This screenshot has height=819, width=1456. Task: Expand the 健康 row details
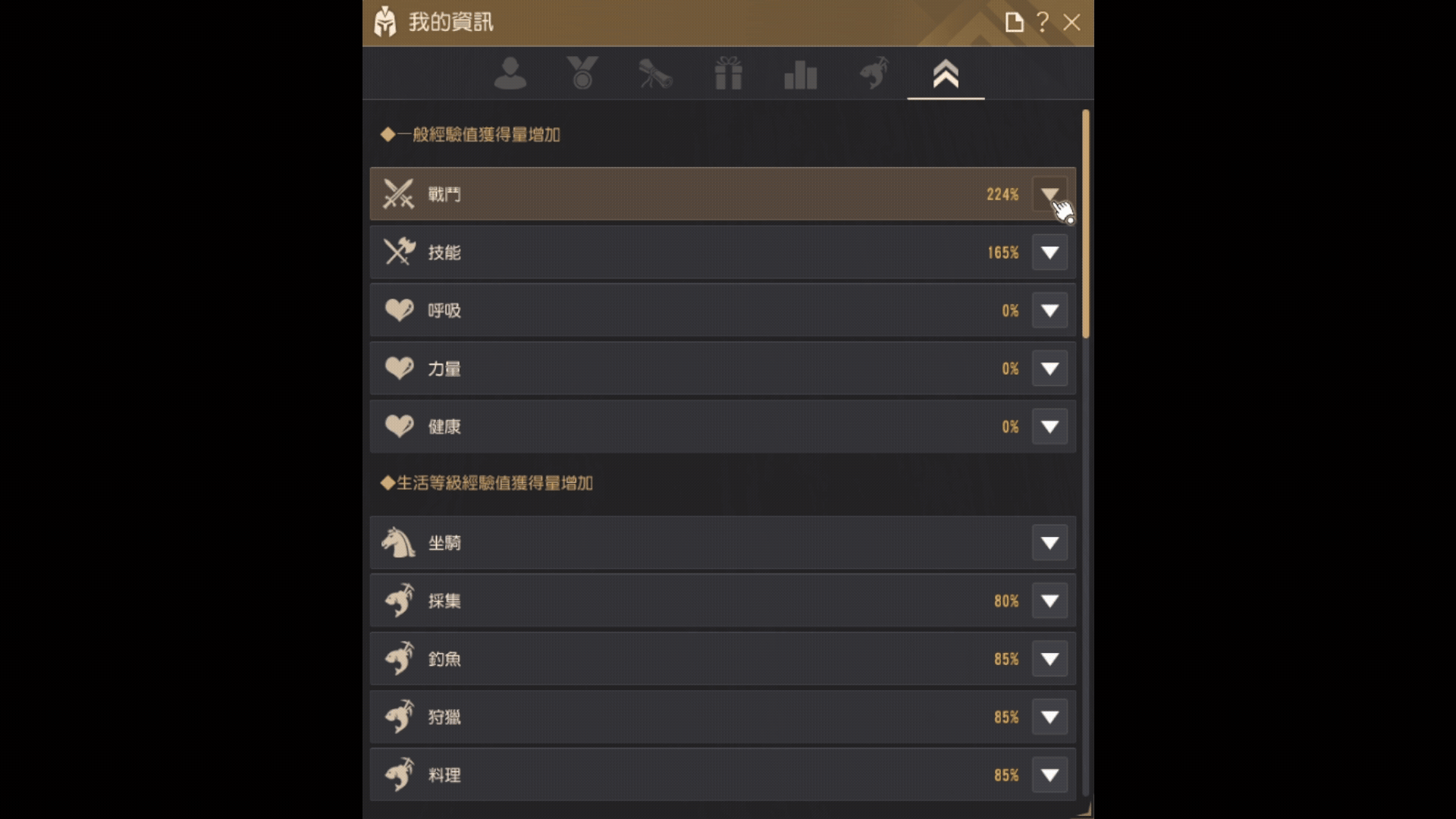click(1050, 427)
